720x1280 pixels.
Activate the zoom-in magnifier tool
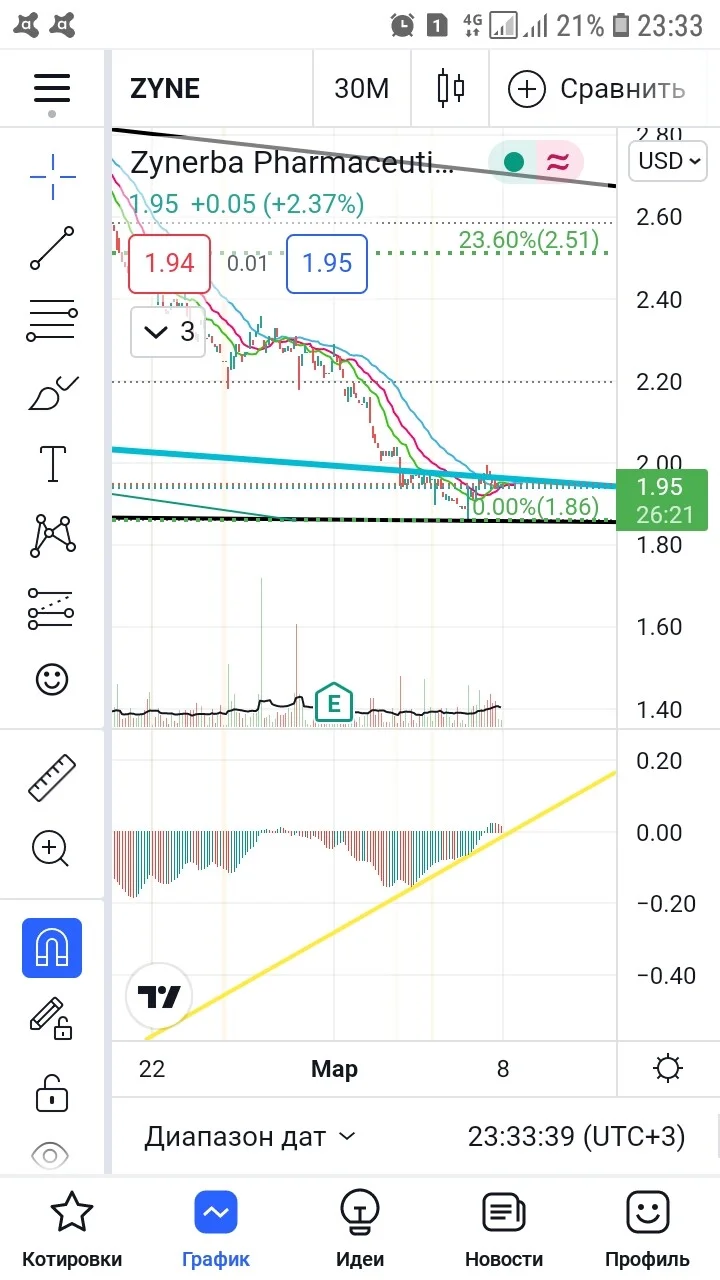click(50, 849)
